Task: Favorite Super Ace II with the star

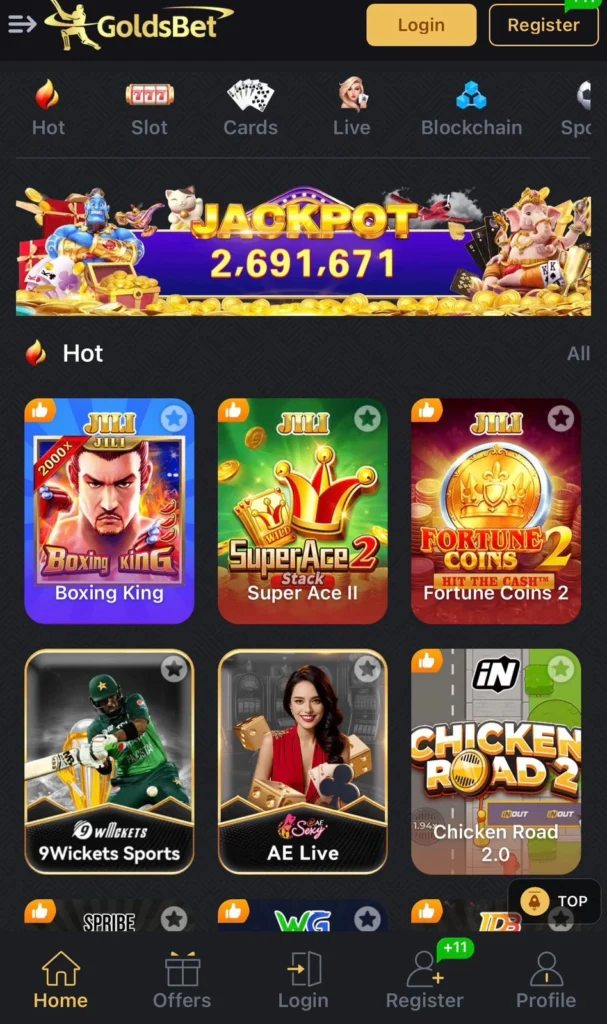Action: coord(368,418)
